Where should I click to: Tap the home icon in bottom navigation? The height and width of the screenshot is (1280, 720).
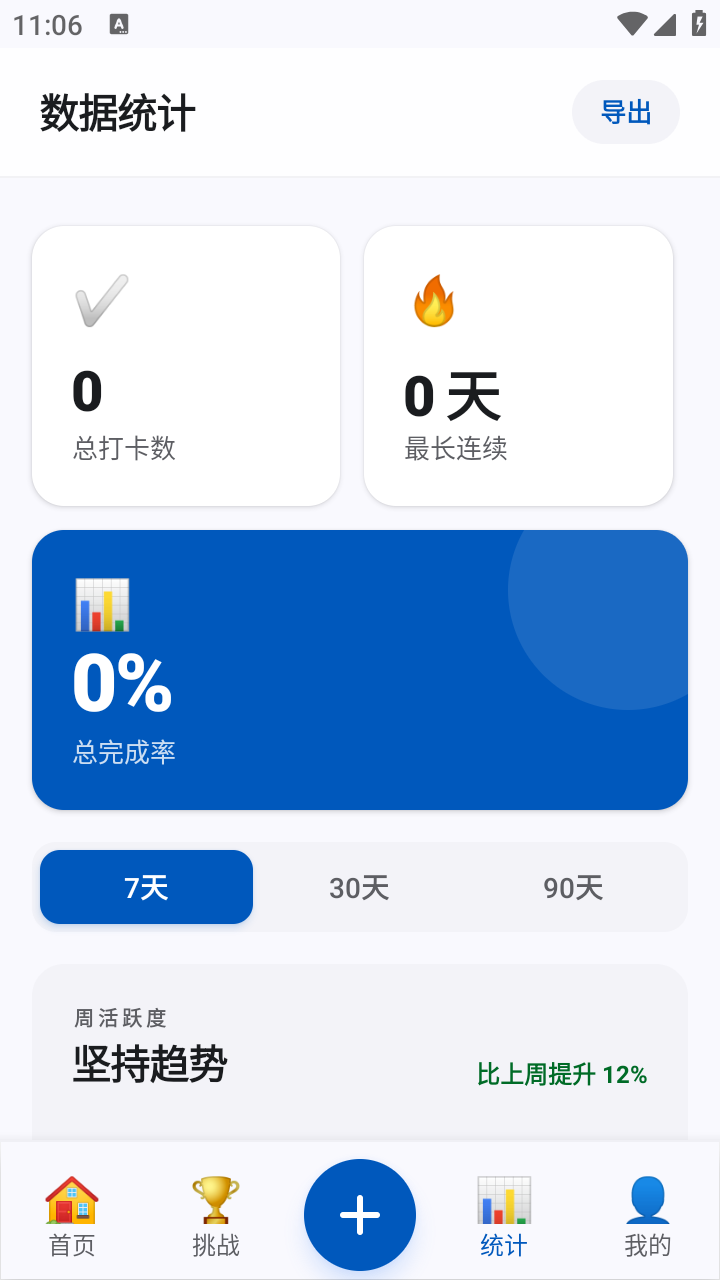pos(70,1199)
